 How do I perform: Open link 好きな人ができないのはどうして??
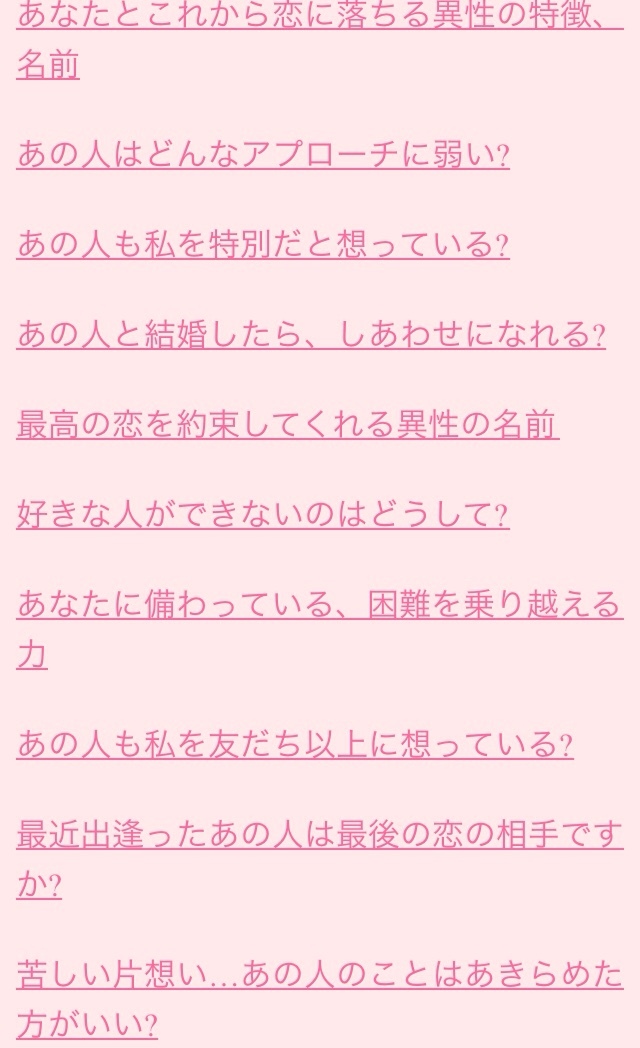[263, 514]
